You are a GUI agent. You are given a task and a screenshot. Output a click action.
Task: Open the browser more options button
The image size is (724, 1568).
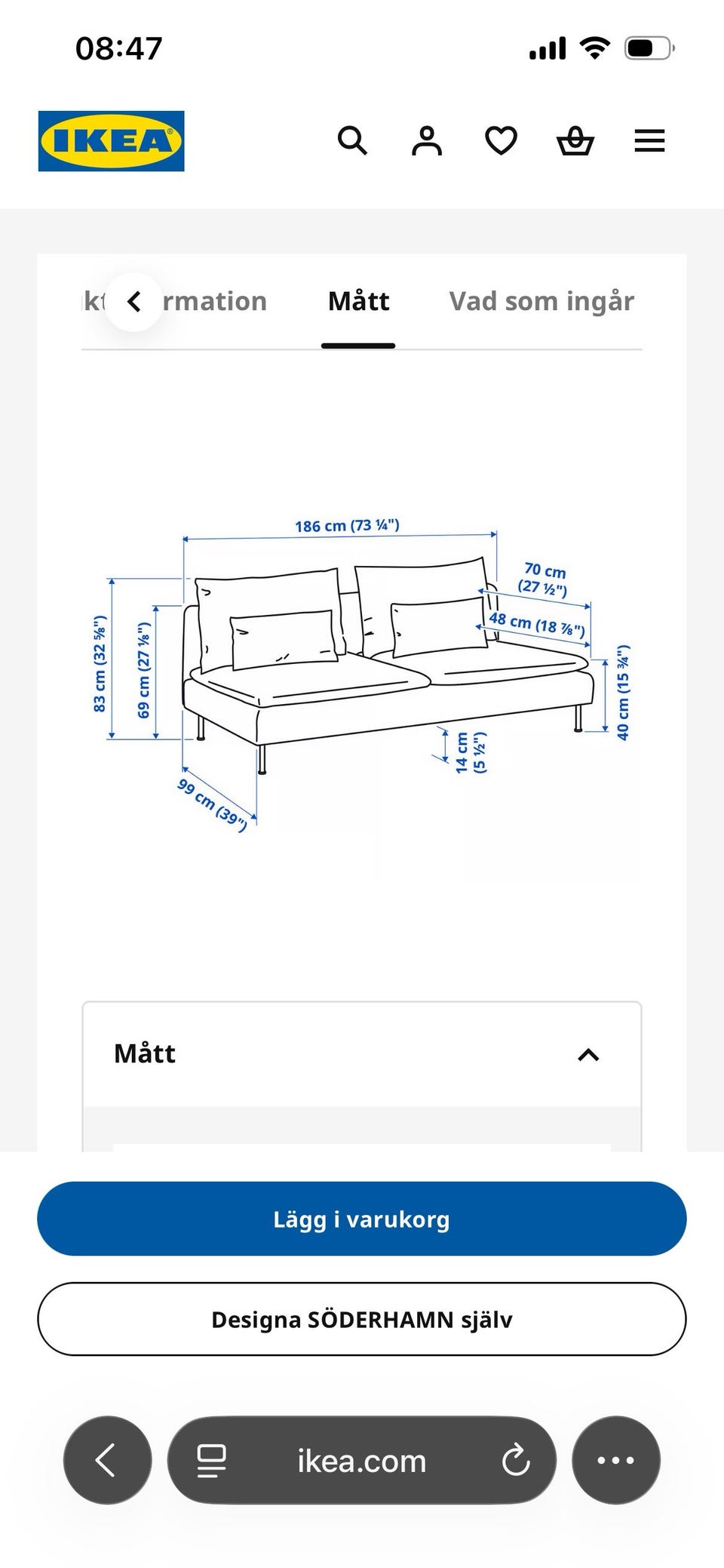(x=616, y=1460)
